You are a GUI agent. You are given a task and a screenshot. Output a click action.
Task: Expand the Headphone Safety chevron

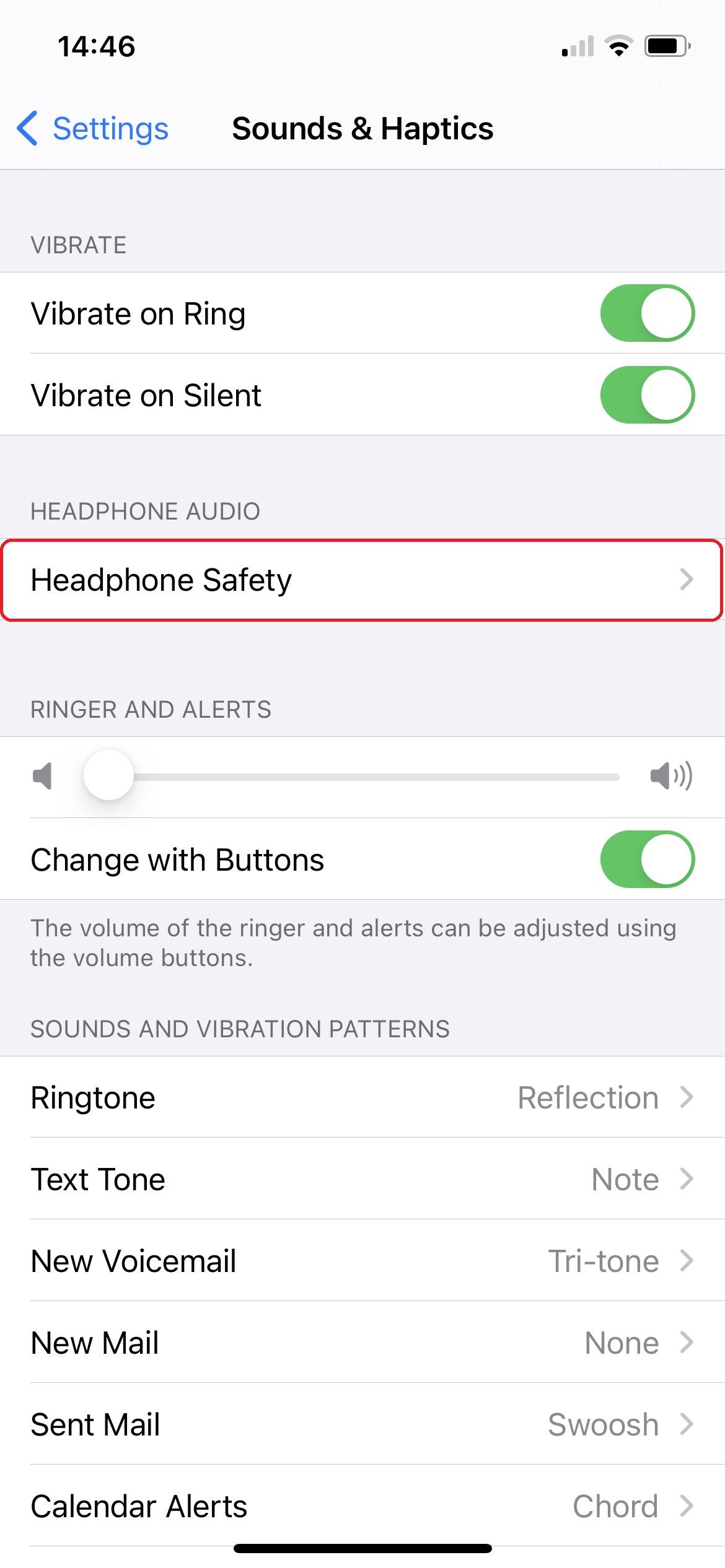(x=686, y=580)
